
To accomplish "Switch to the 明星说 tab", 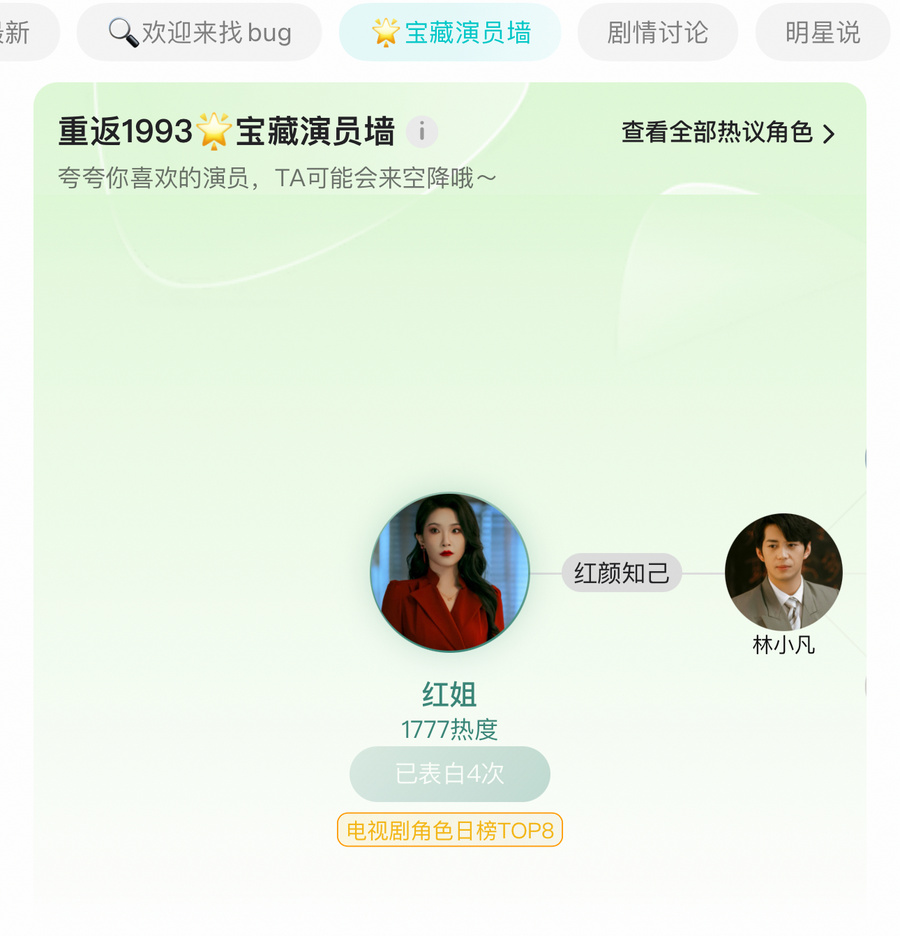I will 822,32.
